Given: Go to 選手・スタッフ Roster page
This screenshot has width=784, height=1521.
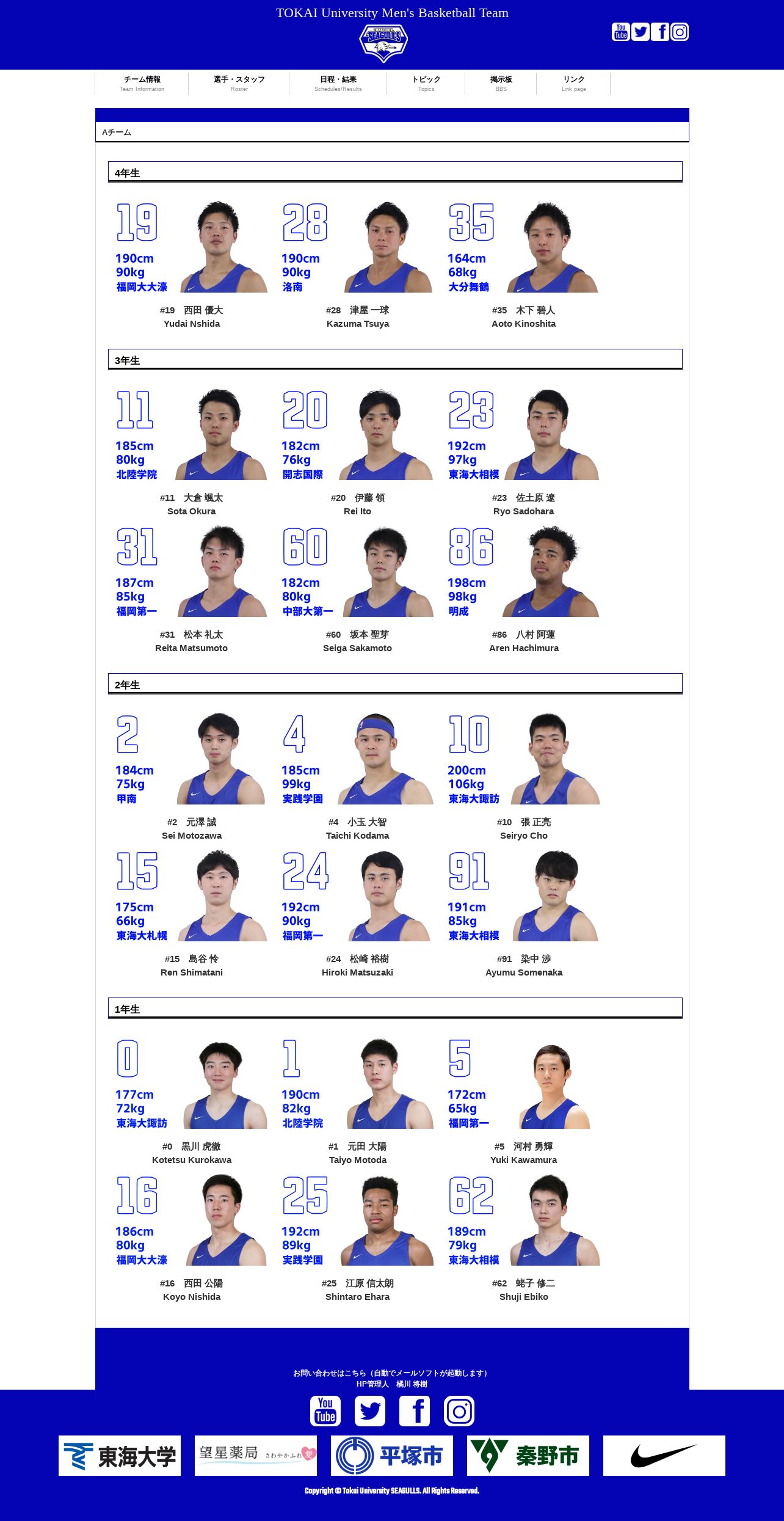Looking at the screenshot, I should tap(239, 84).
